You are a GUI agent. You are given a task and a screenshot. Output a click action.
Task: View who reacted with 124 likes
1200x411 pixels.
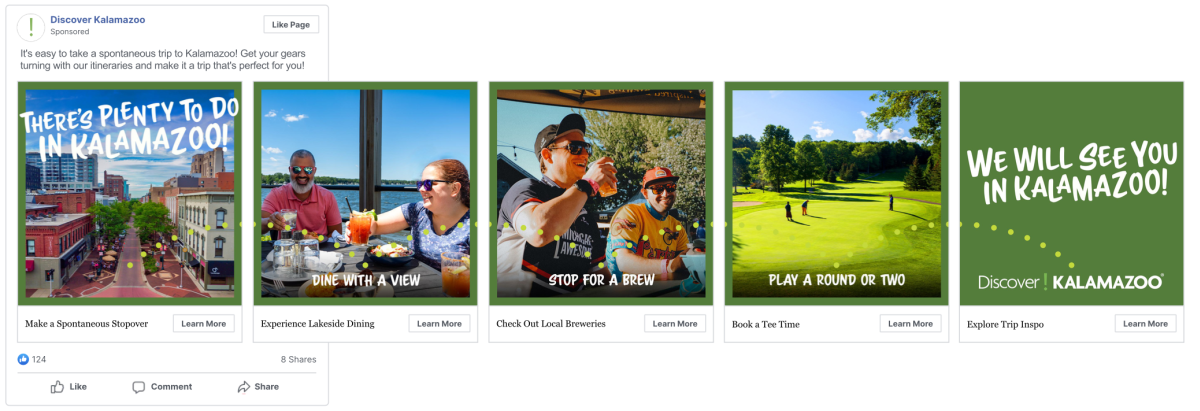tap(33, 359)
